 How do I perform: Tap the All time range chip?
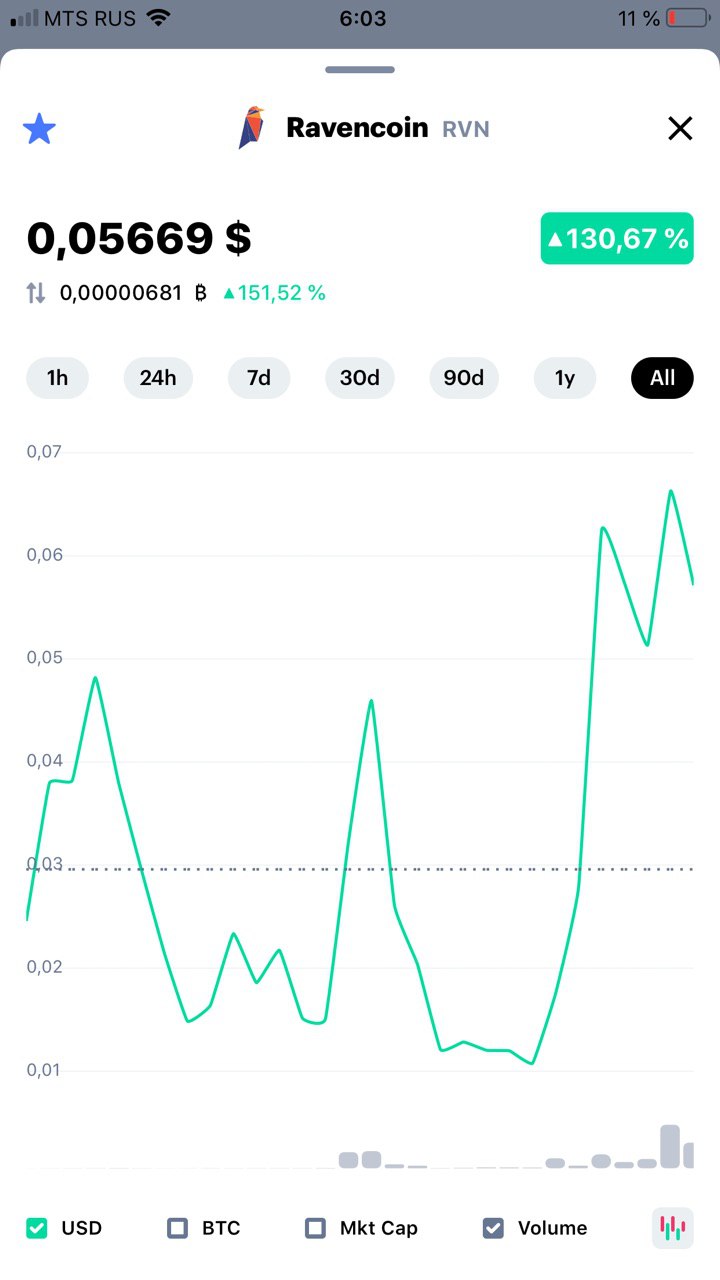[x=662, y=378]
